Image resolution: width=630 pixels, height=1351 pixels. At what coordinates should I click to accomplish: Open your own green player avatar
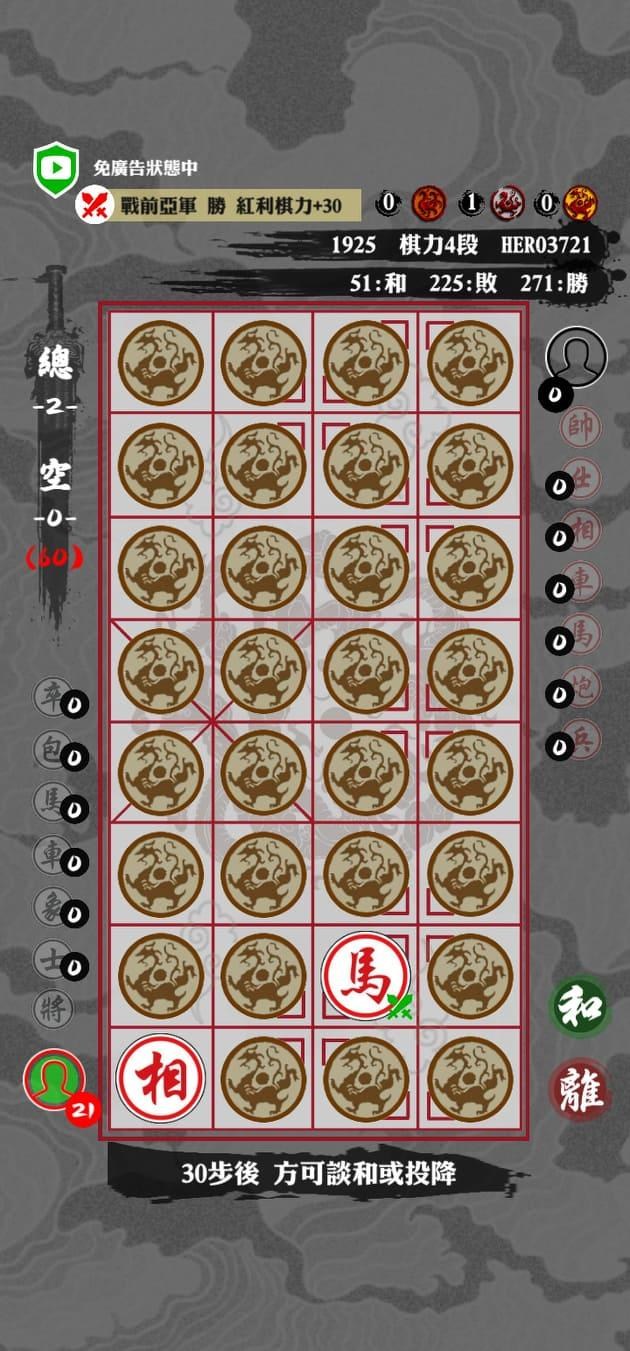(x=53, y=1082)
